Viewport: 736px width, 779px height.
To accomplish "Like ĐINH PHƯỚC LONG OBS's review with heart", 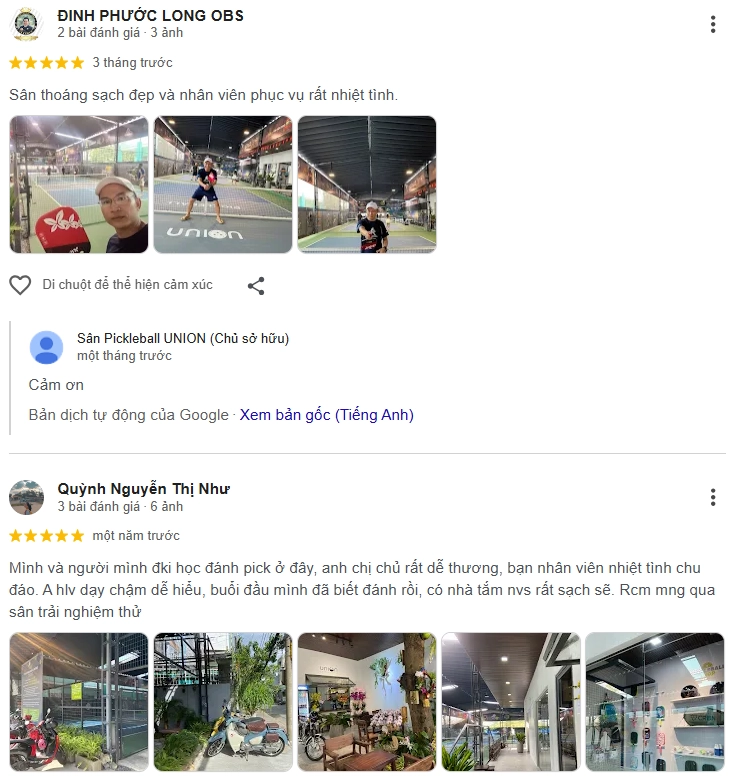I will pos(20,285).
